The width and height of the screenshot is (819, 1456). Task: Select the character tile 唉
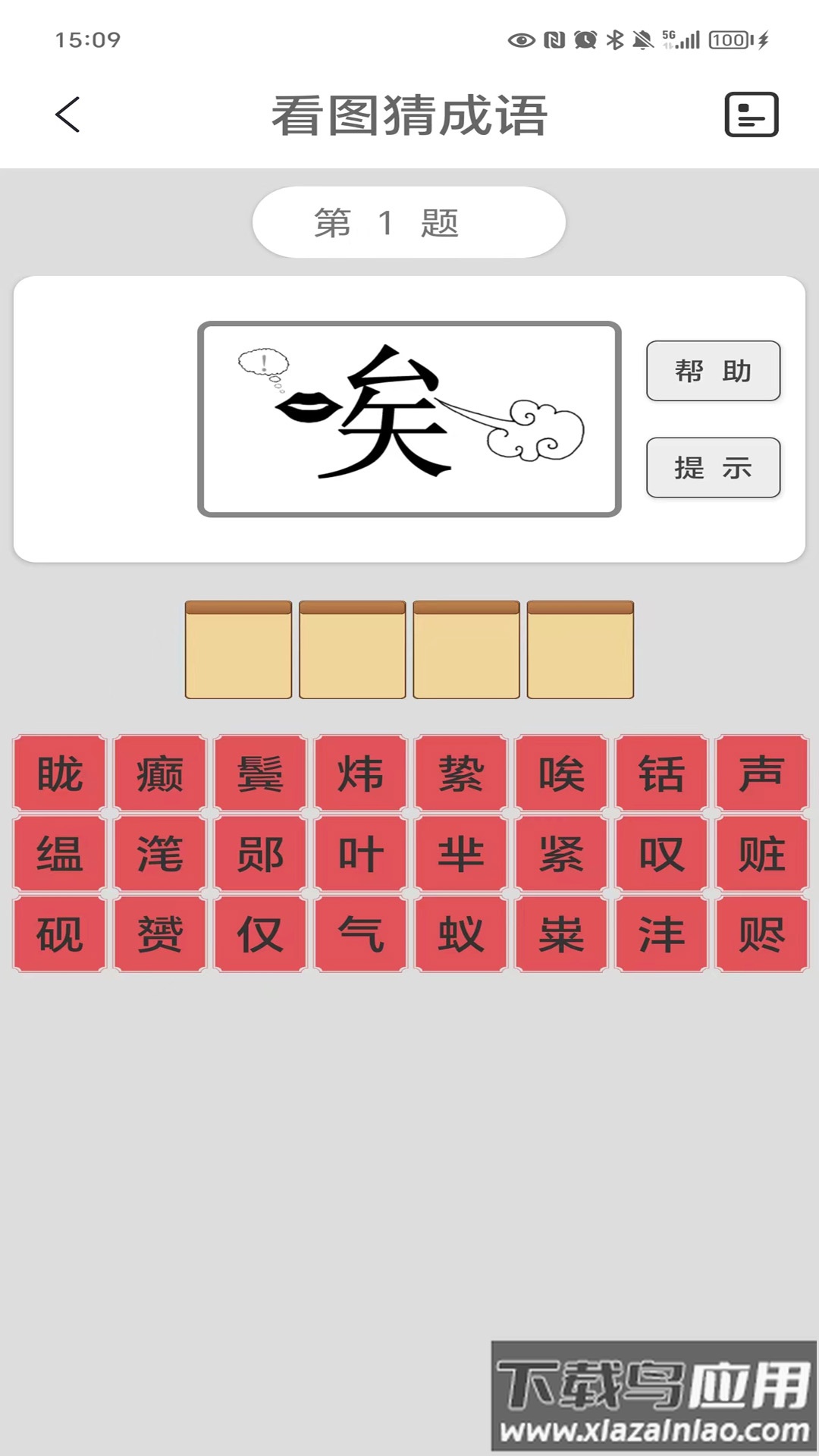(561, 773)
